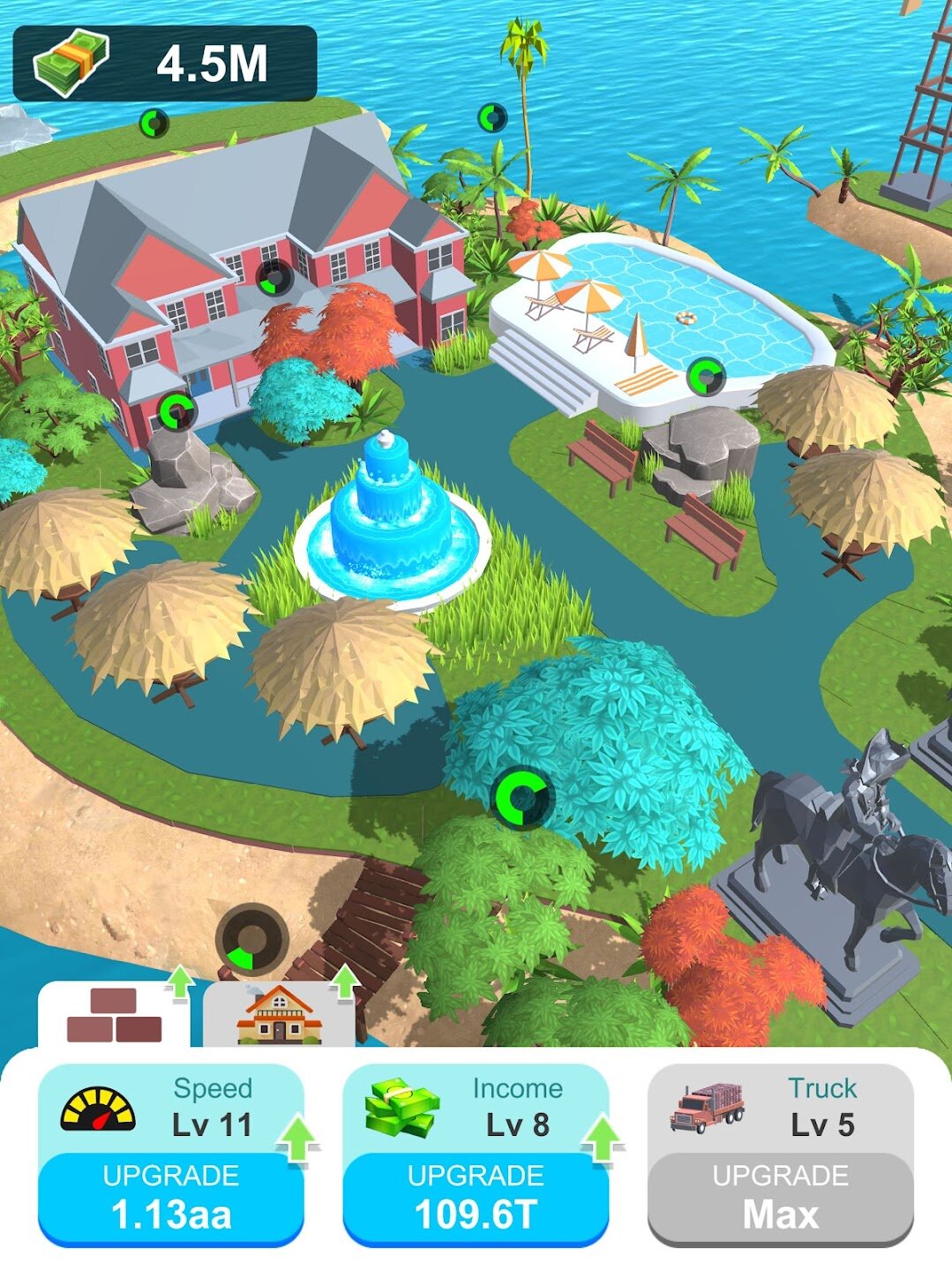The image size is (952, 1271).
Task: Upgrade Income for 109.6T
Action: [476, 1198]
